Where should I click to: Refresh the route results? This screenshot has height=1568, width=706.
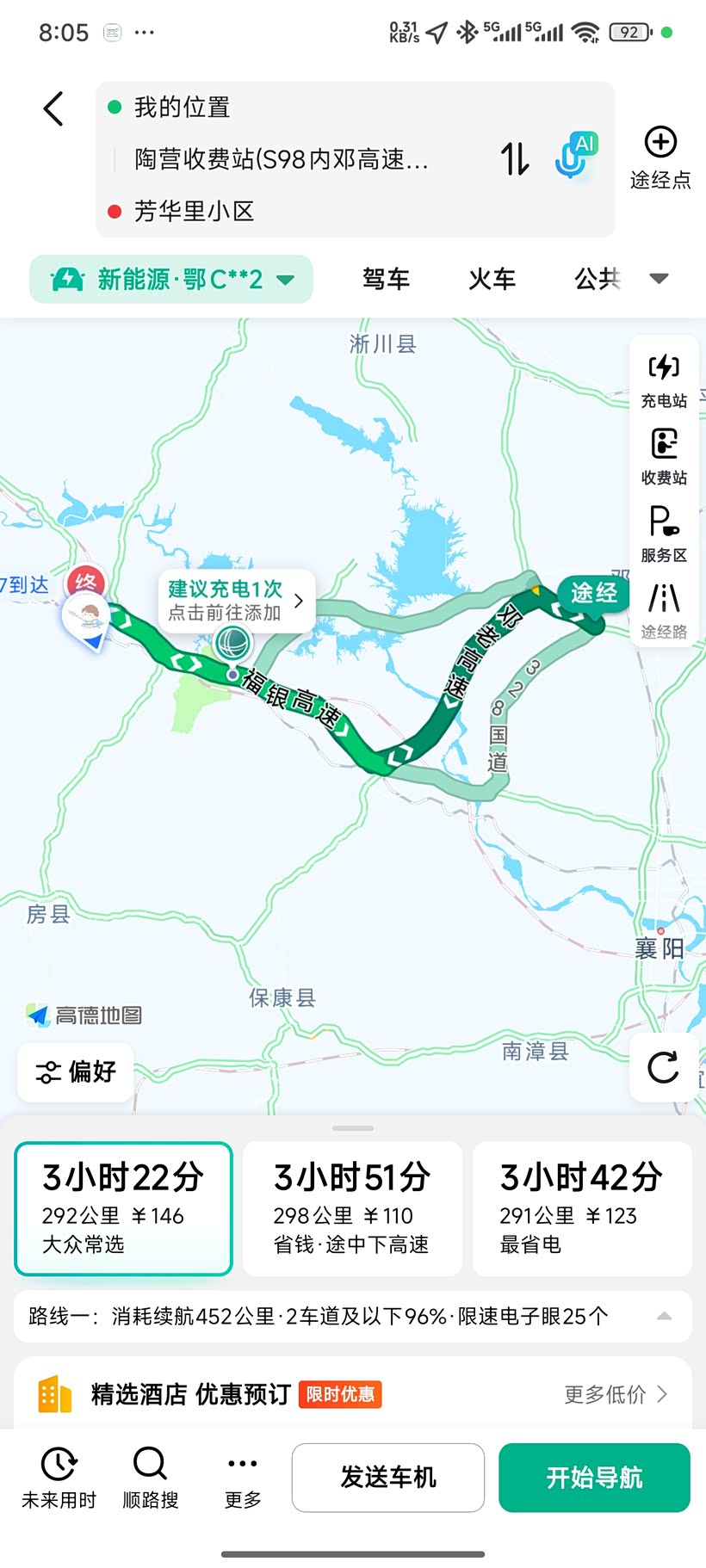click(663, 1067)
